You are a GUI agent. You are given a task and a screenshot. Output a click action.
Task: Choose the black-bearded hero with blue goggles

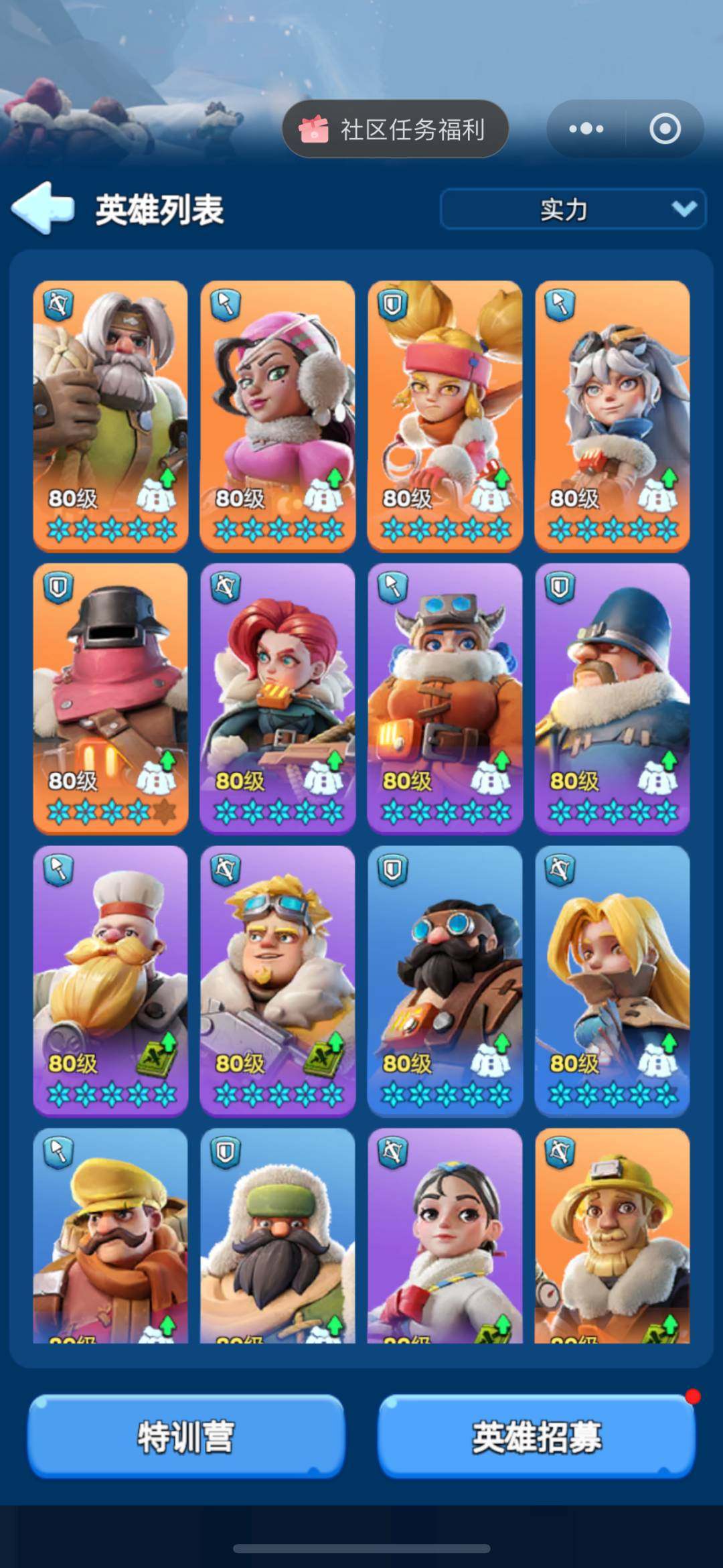[445, 981]
